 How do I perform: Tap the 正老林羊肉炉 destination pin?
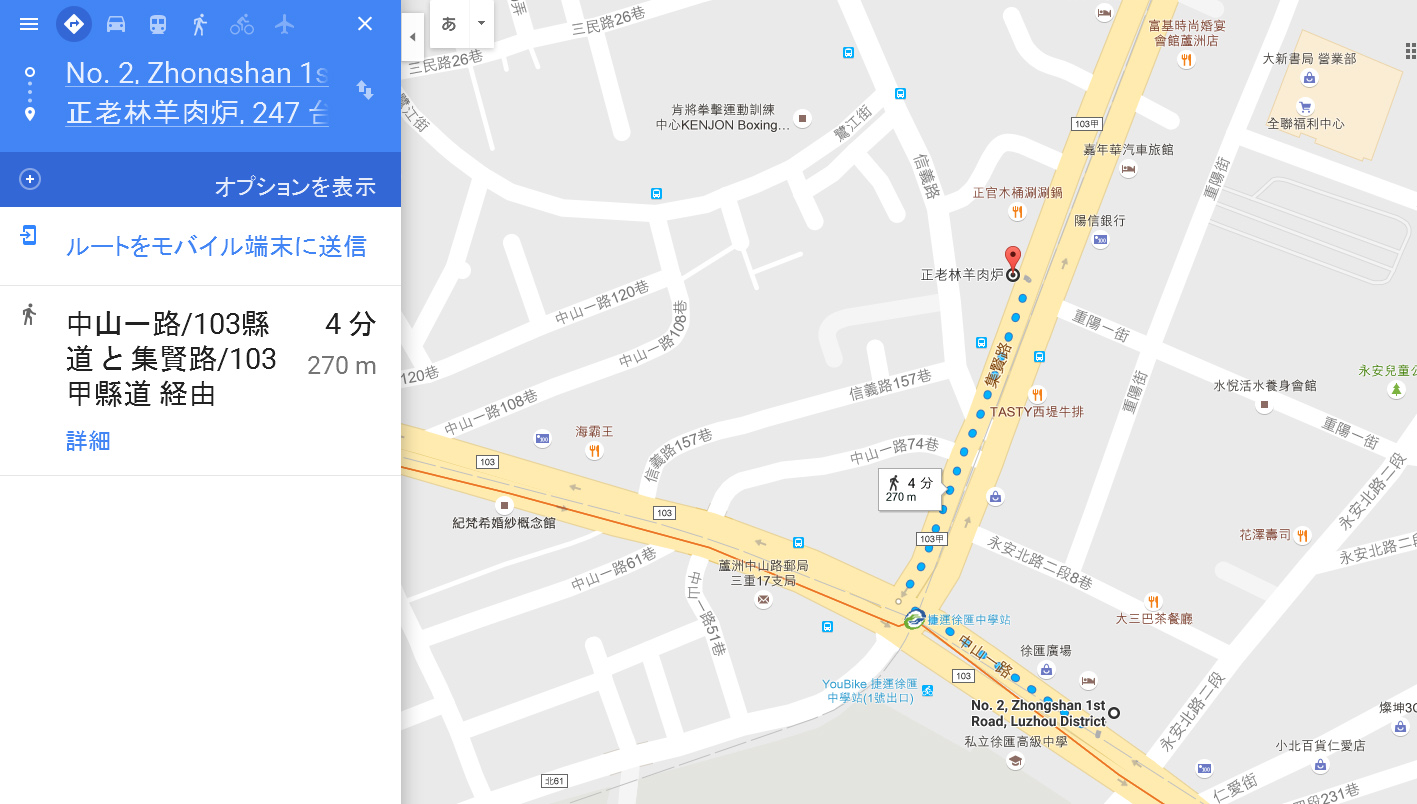pos(1012,258)
